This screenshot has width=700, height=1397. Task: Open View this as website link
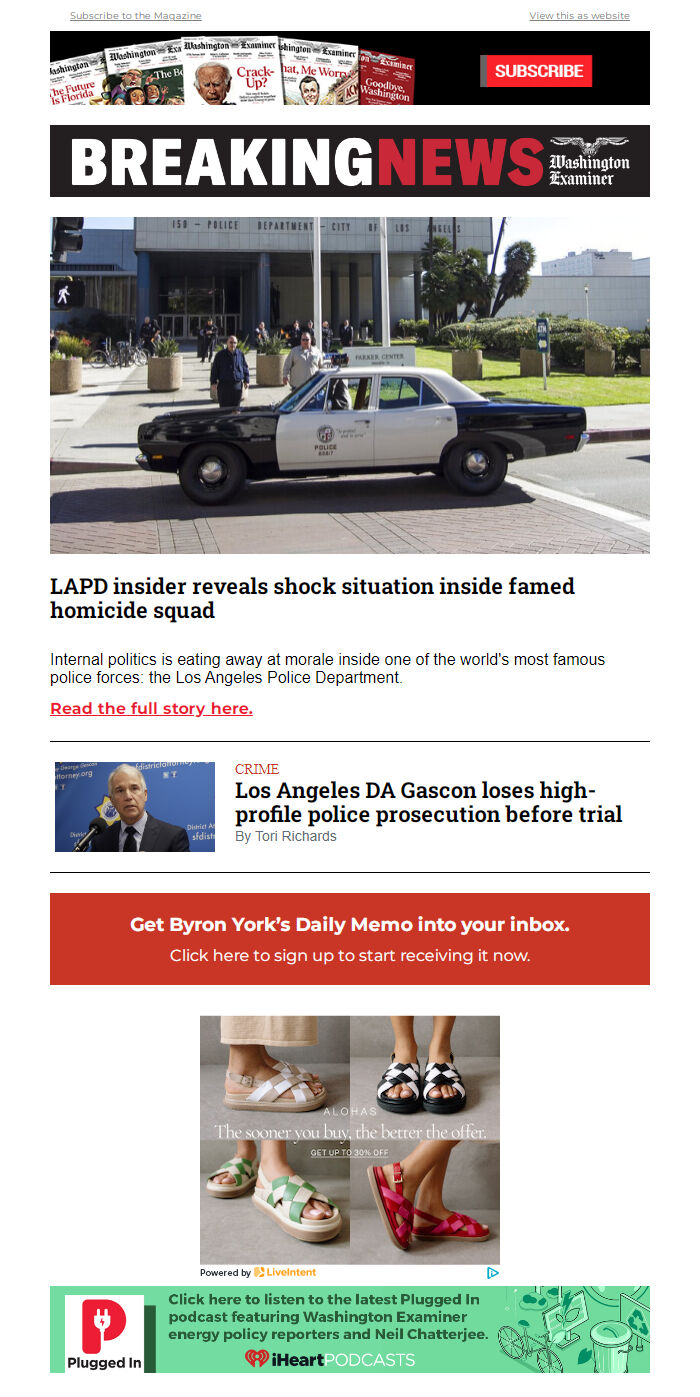point(579,16)
